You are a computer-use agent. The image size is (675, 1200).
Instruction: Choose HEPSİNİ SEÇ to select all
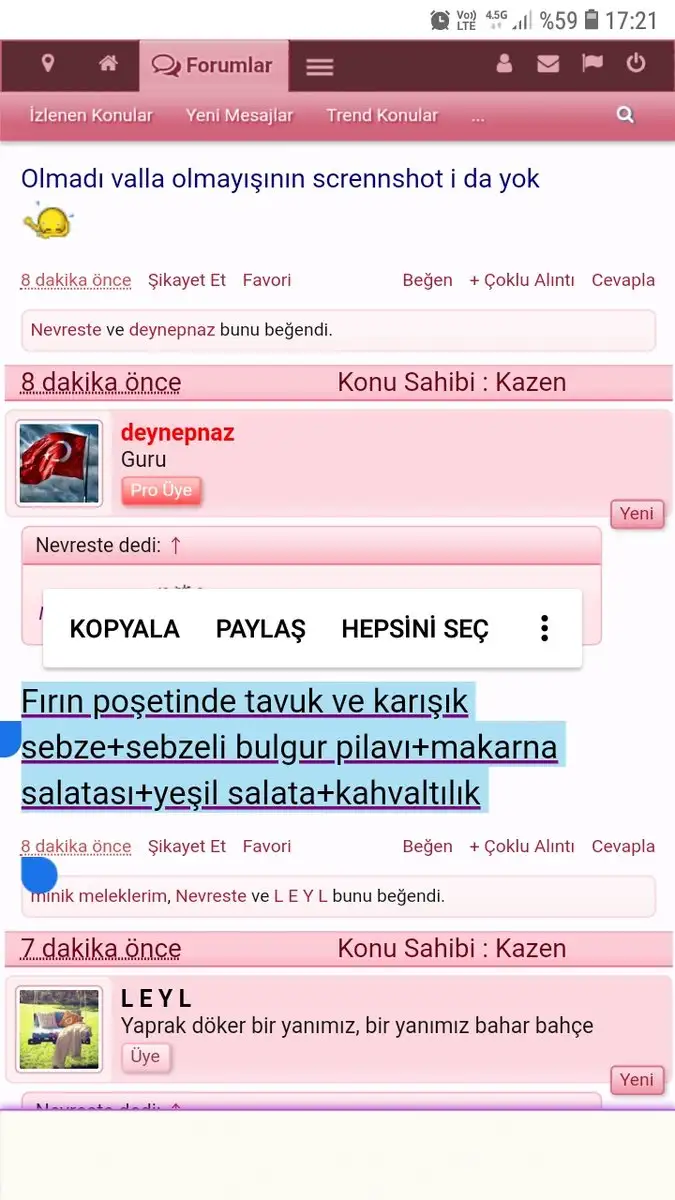[415, 629]
